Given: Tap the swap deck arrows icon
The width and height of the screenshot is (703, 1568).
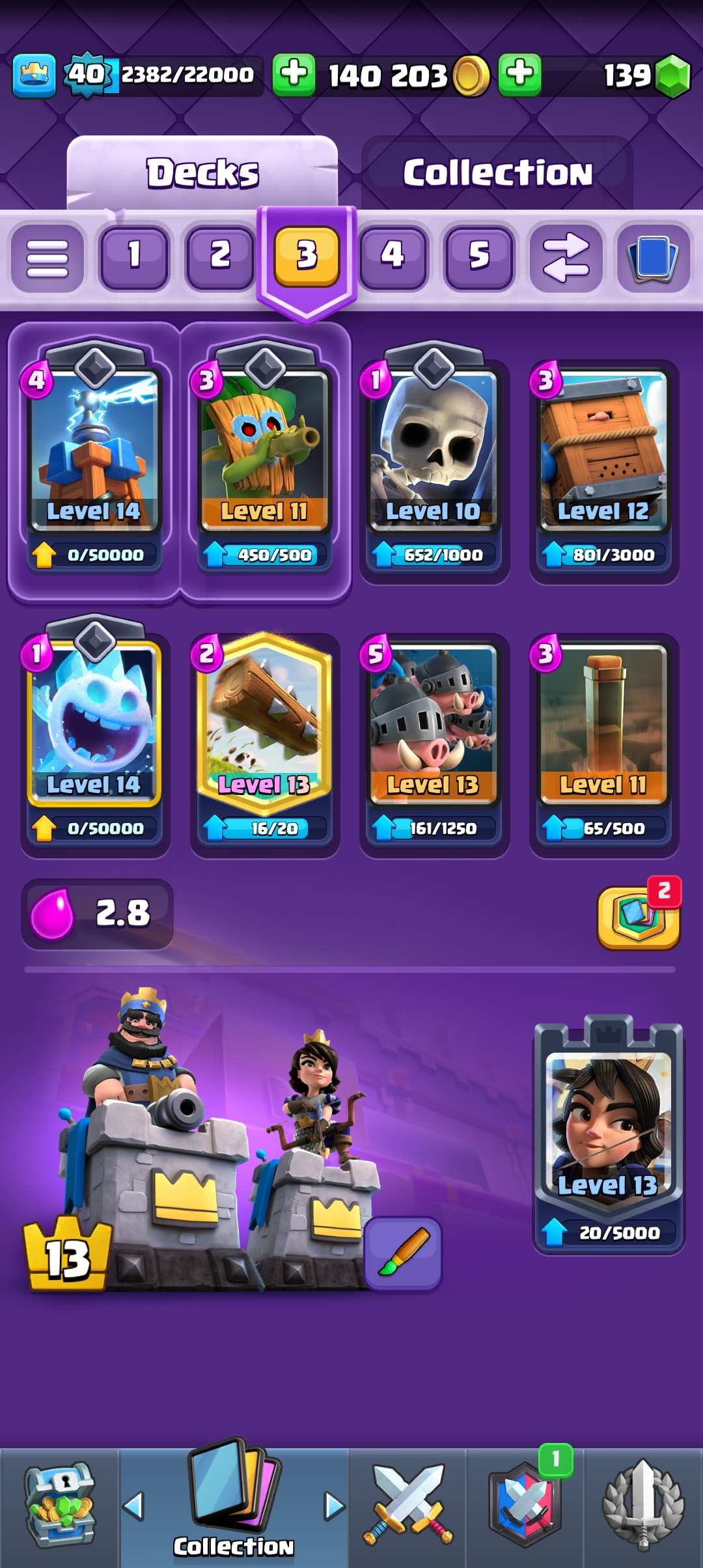Looking at the screenshot, I should (x=566, y=258).
